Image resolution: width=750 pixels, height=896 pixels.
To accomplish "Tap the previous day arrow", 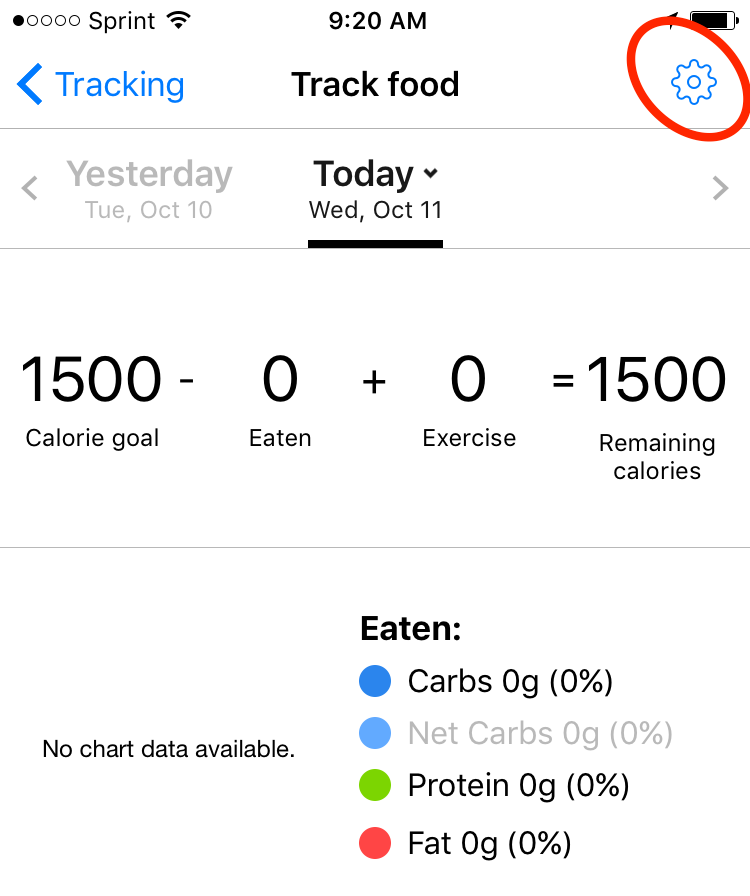I will point(30,188).
